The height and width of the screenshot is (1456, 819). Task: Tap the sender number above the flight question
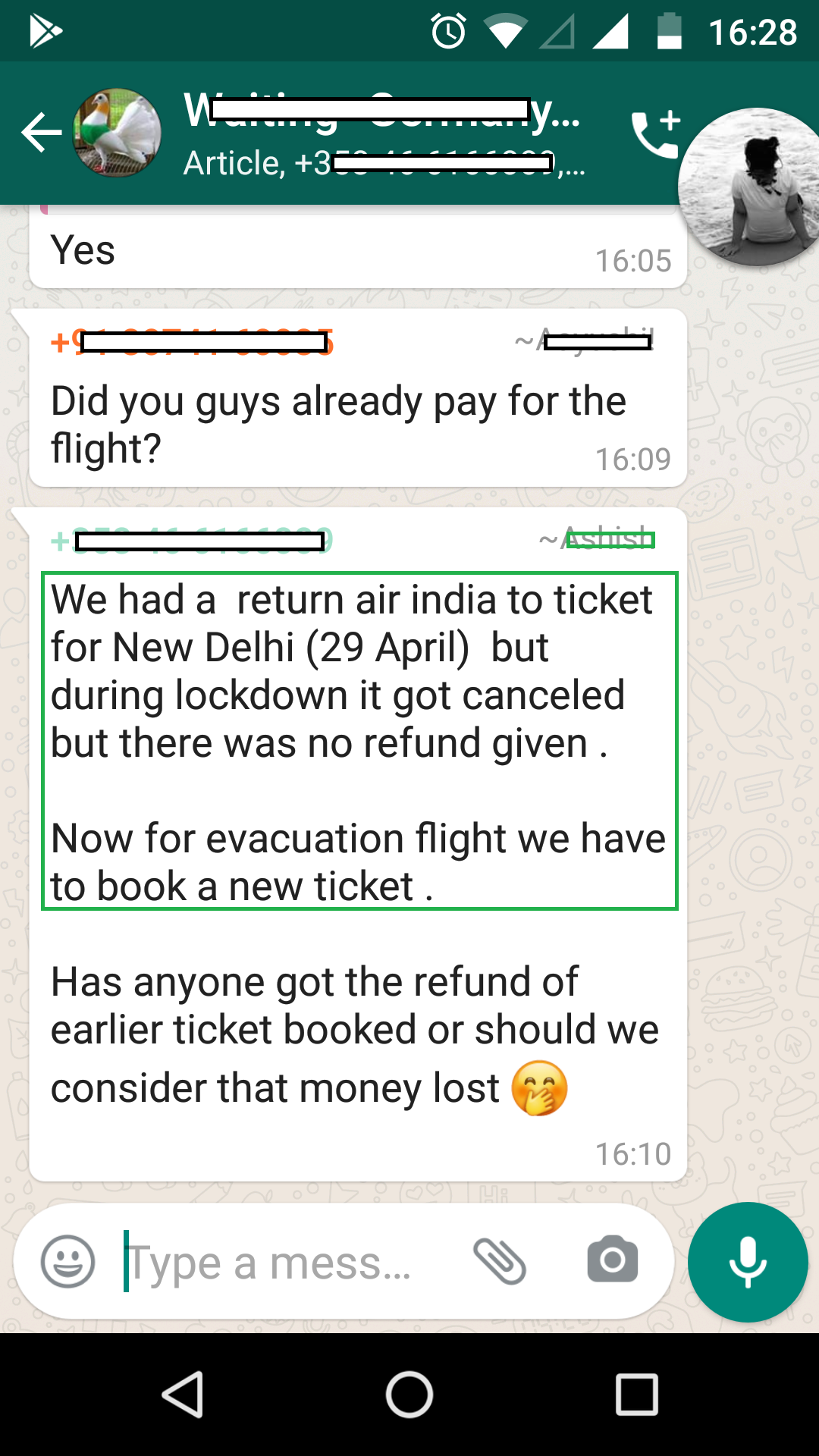[x=193, y=342]
